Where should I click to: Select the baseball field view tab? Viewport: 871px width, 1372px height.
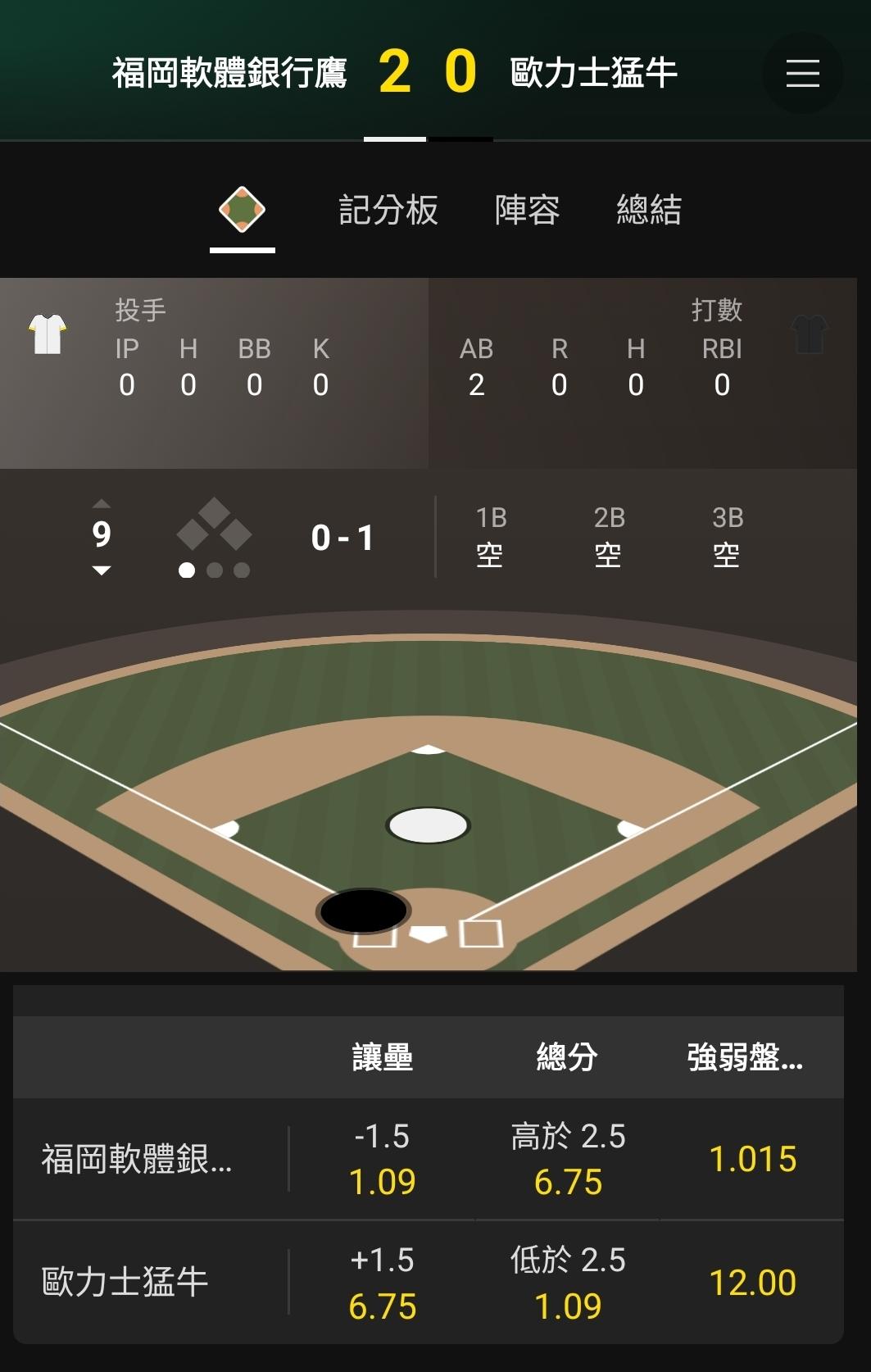(x=242, y=210)
